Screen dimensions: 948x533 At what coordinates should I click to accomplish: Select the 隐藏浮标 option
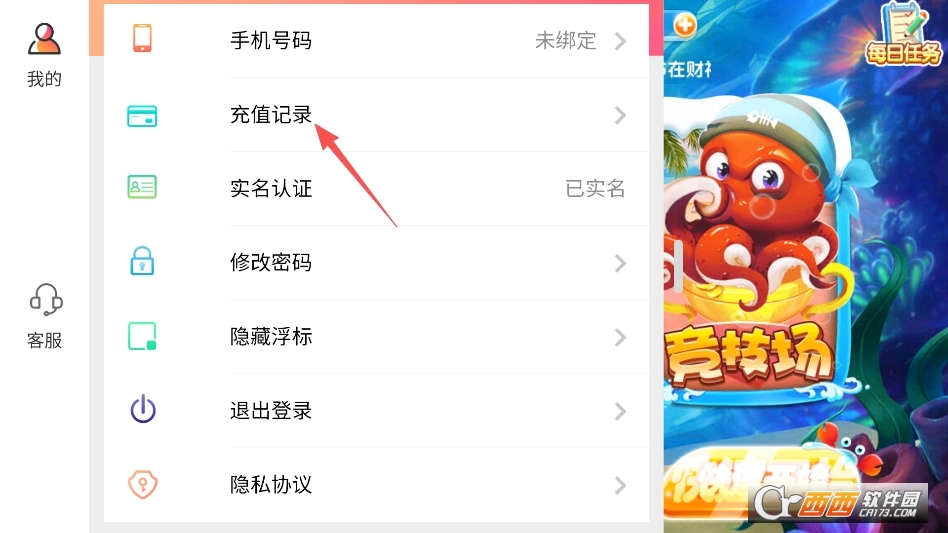click(376, 337)
